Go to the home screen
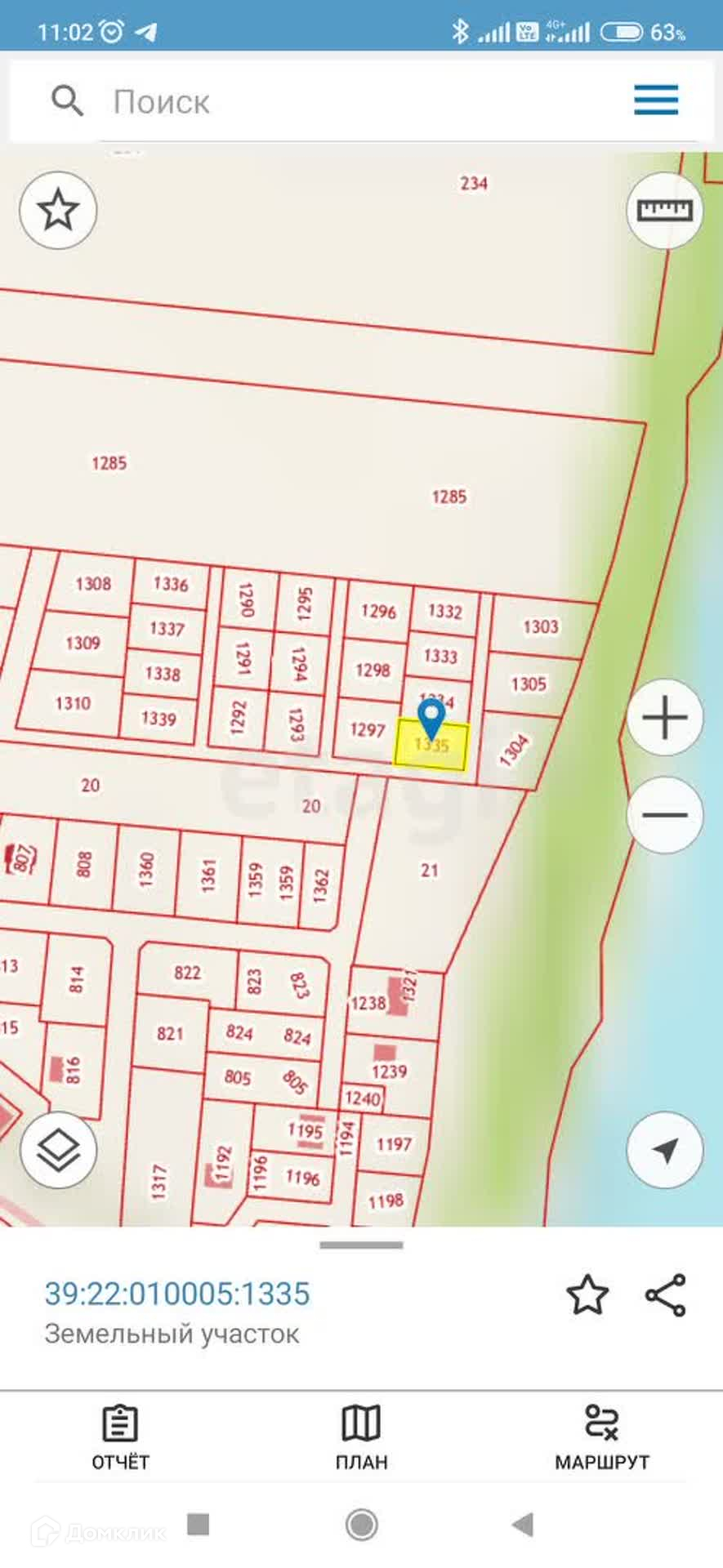 coord(361,1524)
